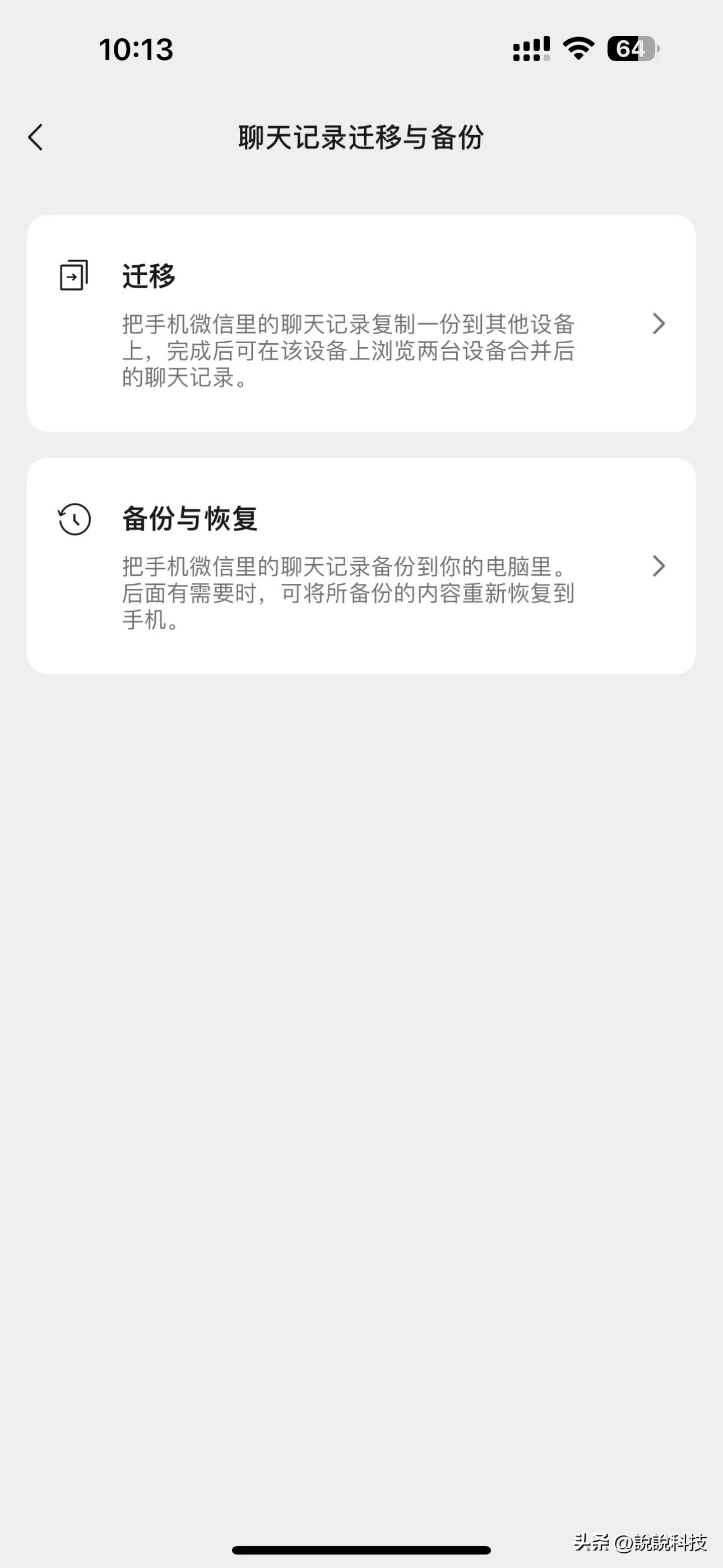Tap the home indicator bar
This screenshot has width=723, height=1568.
click(x=361, y=1548)
